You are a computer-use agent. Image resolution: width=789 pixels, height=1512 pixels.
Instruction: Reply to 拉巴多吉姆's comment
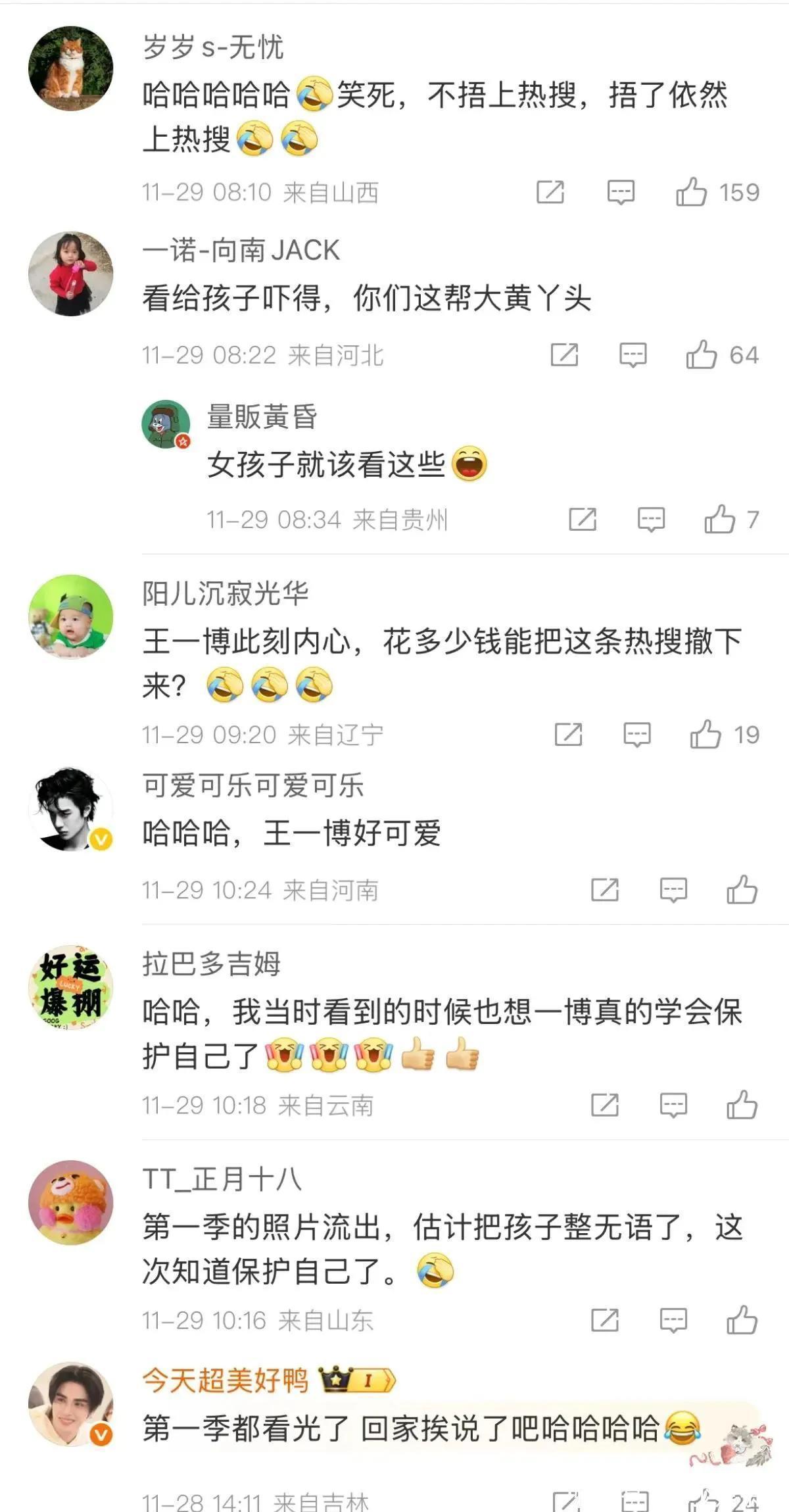tap(673, 1105)
